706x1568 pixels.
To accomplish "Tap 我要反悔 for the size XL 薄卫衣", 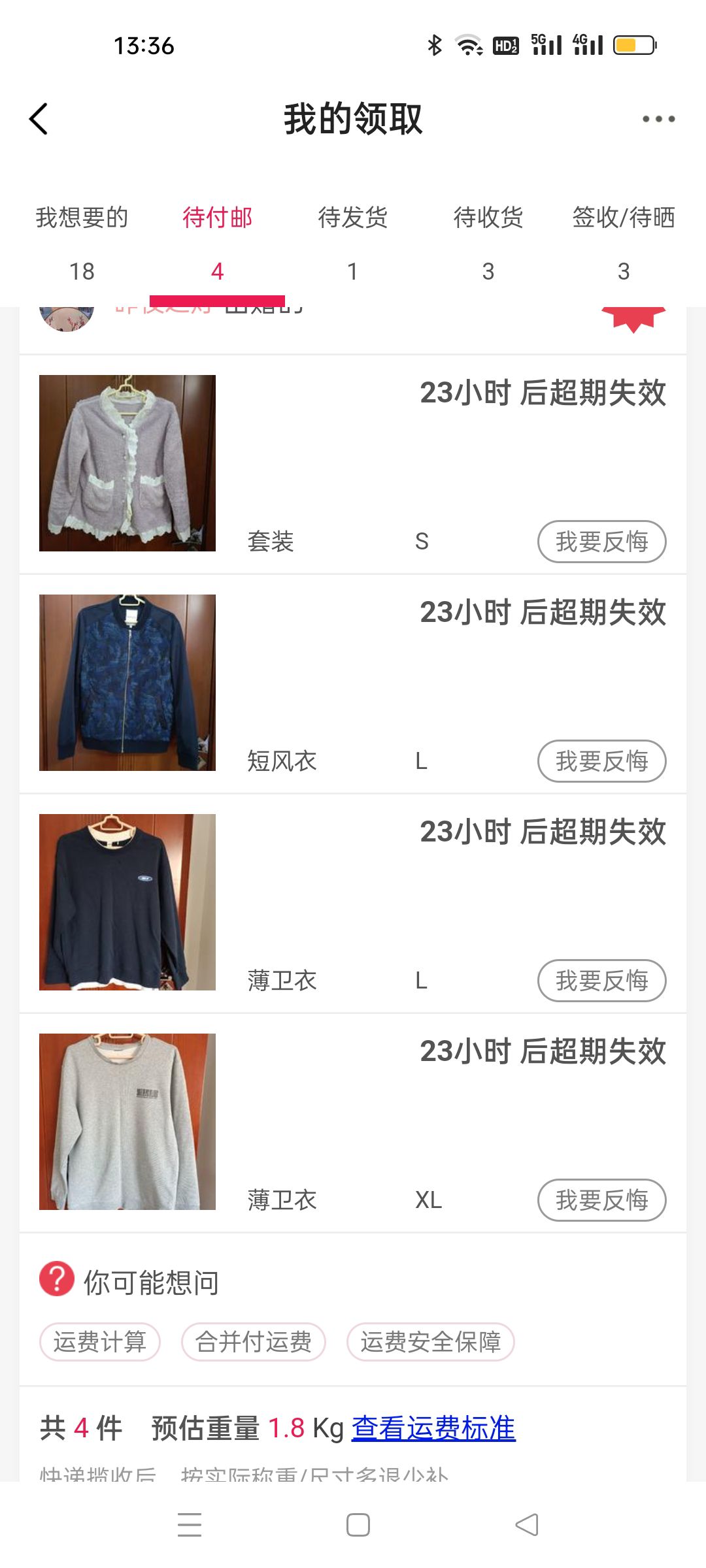I will tap(601, 1200).
